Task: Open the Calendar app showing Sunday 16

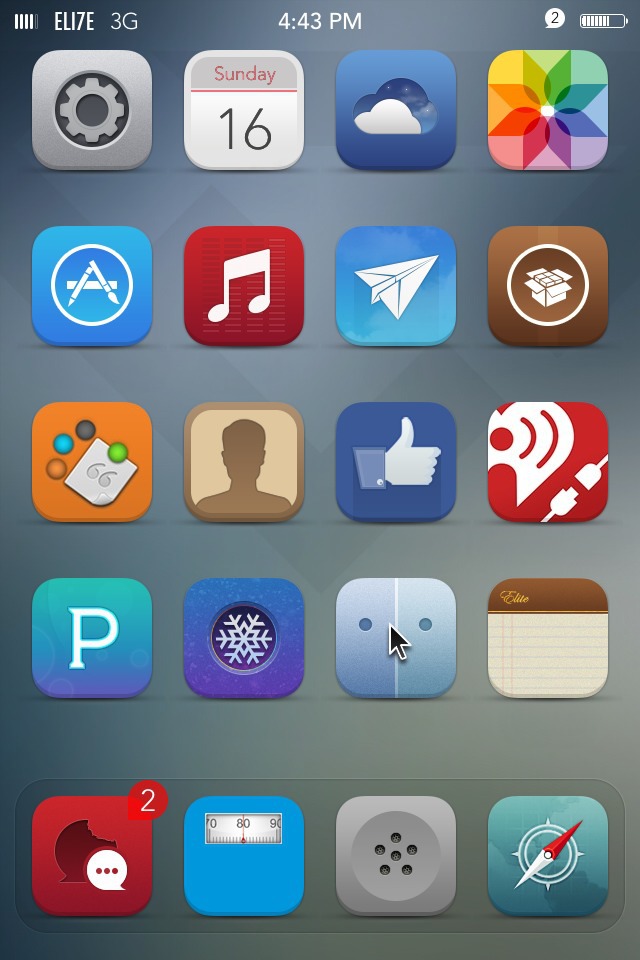Action: pos(244,110)
